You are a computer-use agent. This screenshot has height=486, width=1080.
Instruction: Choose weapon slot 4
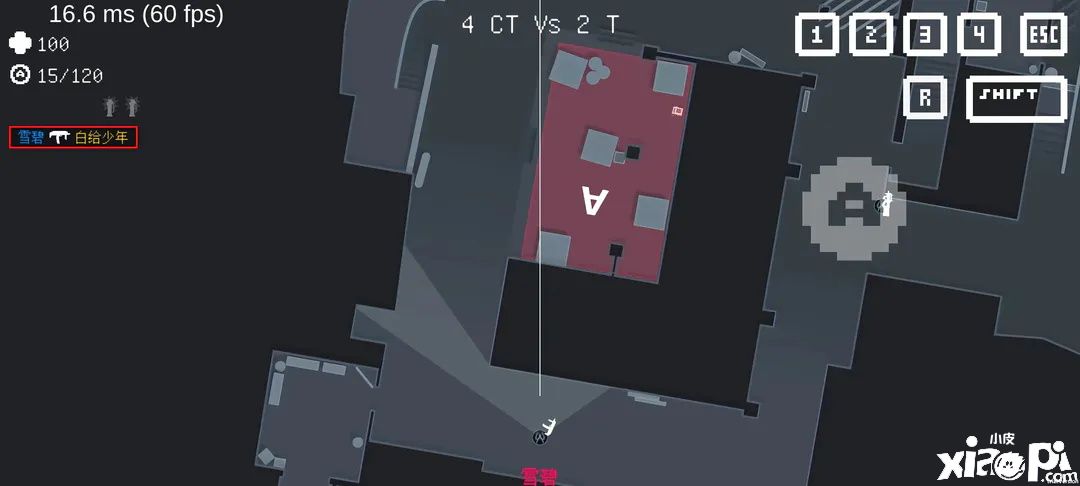[x=979, y=35]
